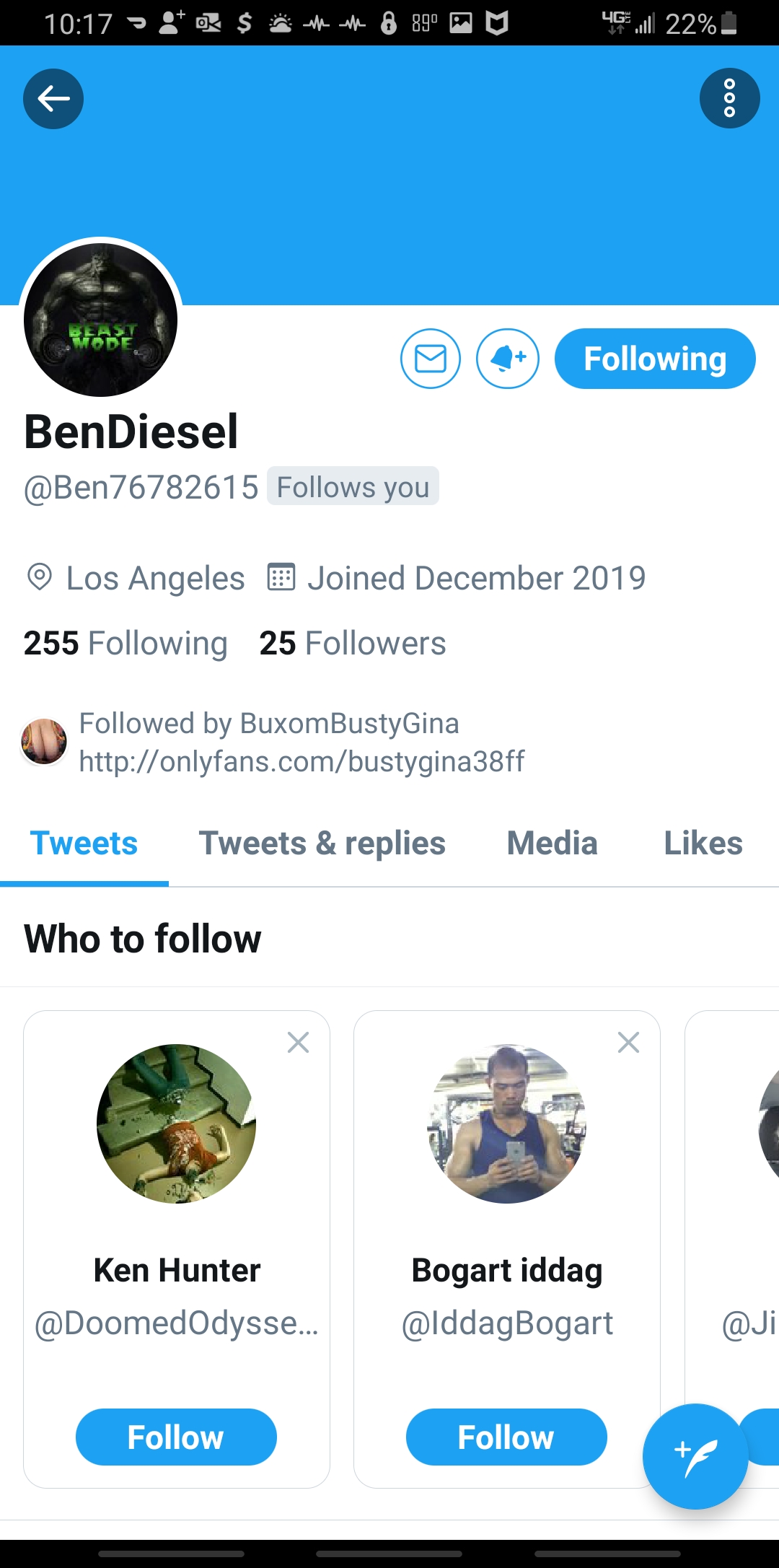Open the three-dot overflow menu
This screenshot has height=1568, width=779.
pyautogui.click(x=729, y=98)
